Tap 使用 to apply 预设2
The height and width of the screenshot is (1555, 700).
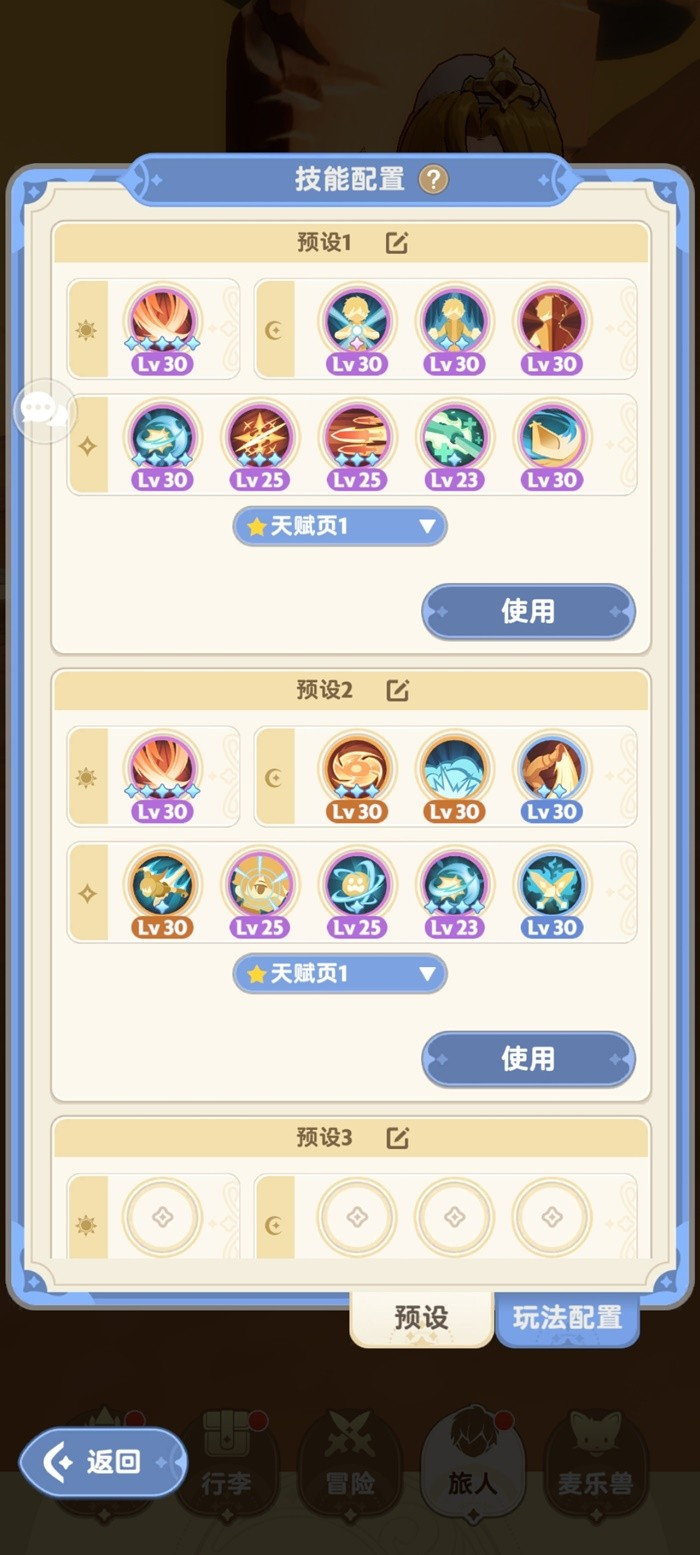click(528, 1058)
